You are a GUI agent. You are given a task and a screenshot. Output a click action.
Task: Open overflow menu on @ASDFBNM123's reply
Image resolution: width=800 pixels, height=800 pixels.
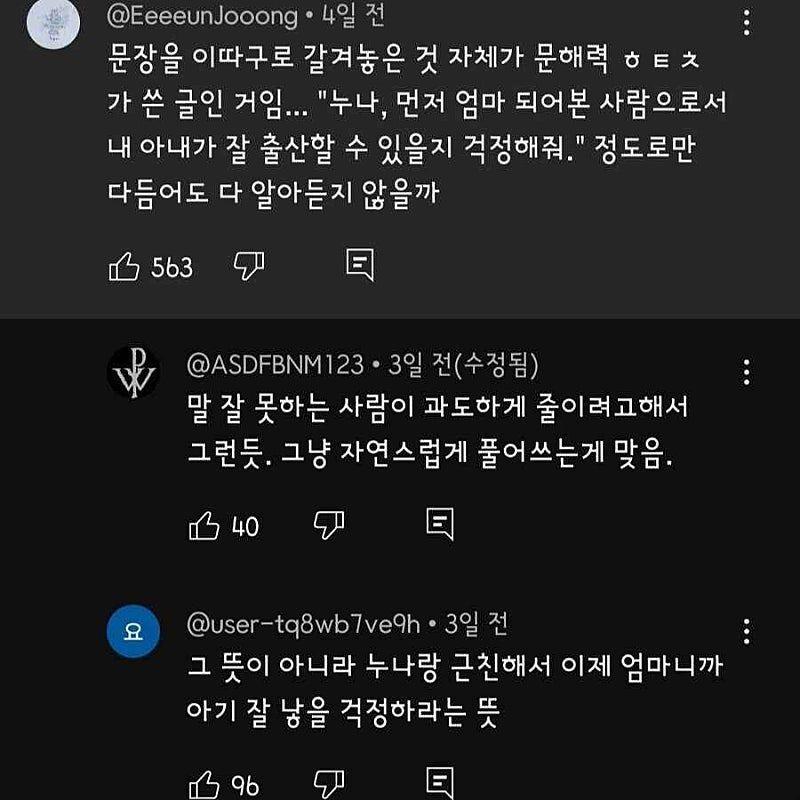tap(746, 373)
